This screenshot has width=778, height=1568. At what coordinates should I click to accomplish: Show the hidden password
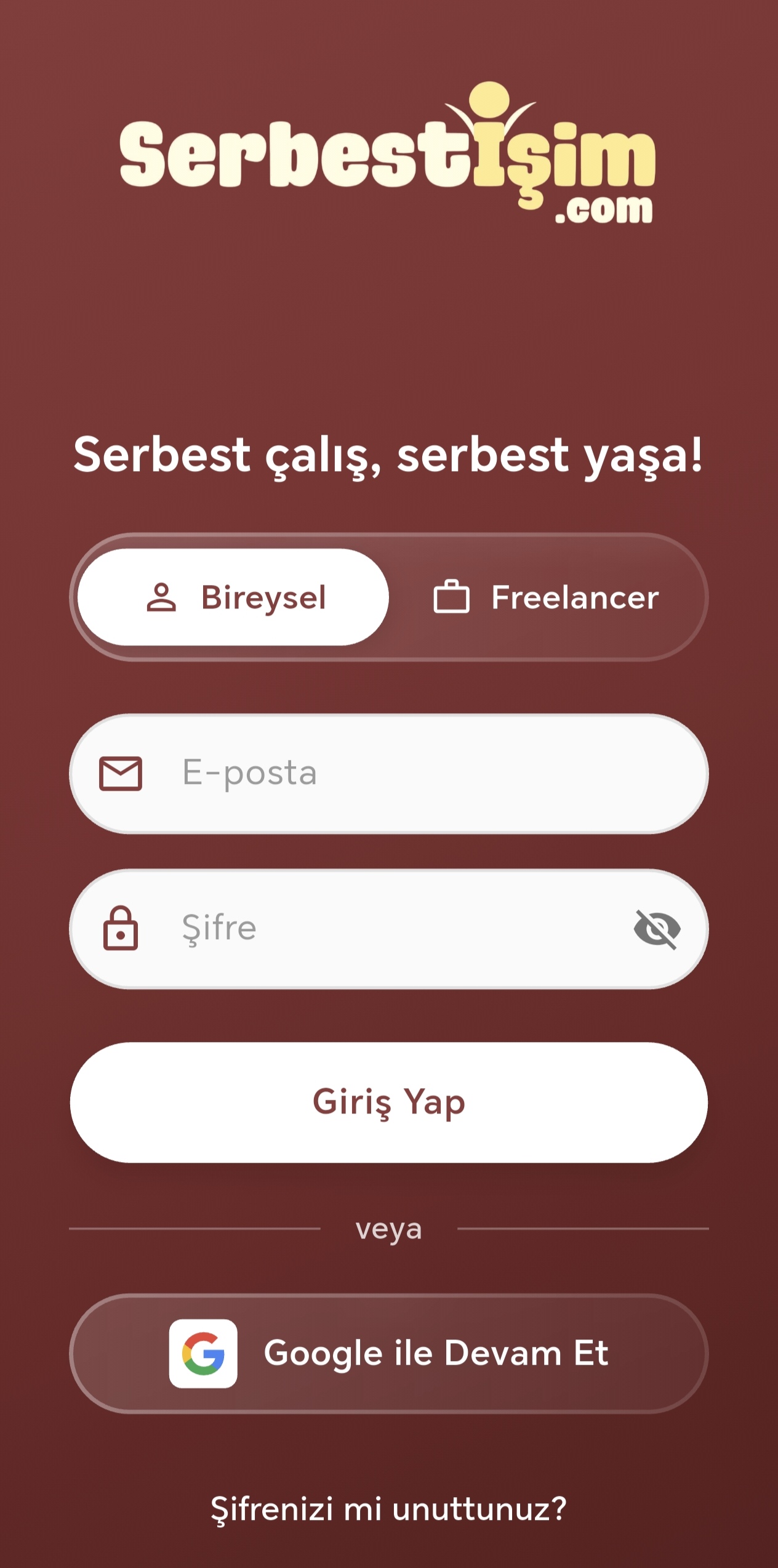(657, 929)
